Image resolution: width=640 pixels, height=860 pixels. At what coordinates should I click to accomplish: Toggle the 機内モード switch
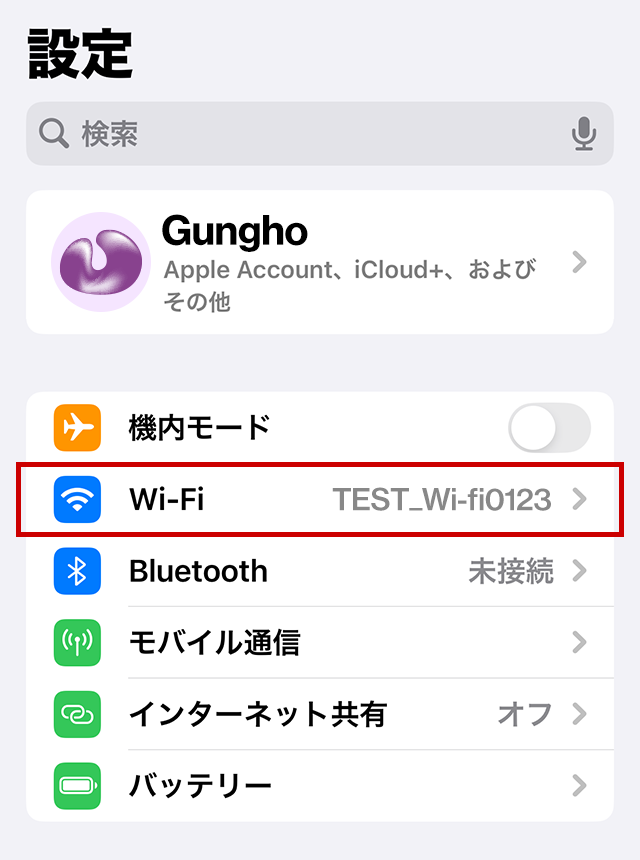point(549,428)
